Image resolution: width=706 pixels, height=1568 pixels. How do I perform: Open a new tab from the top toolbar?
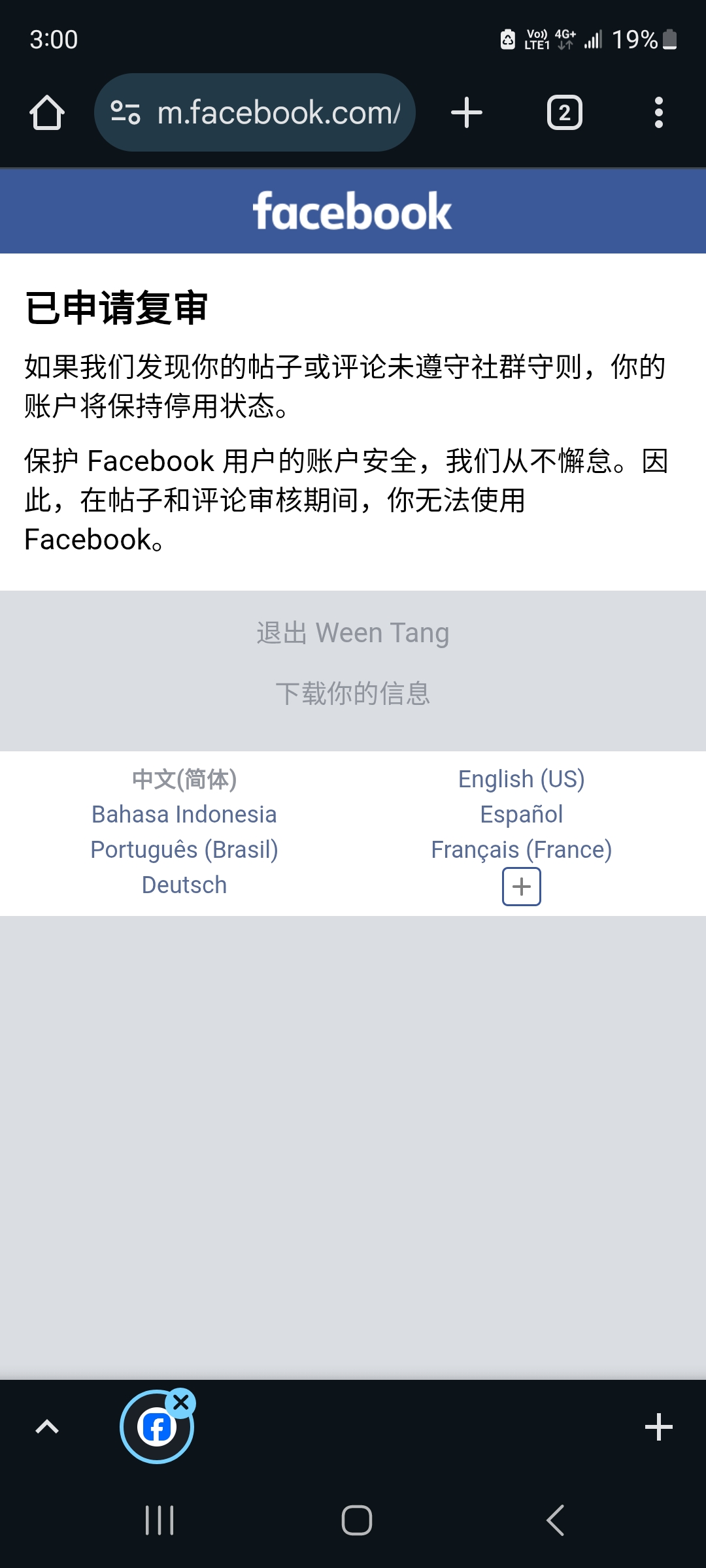467,112
